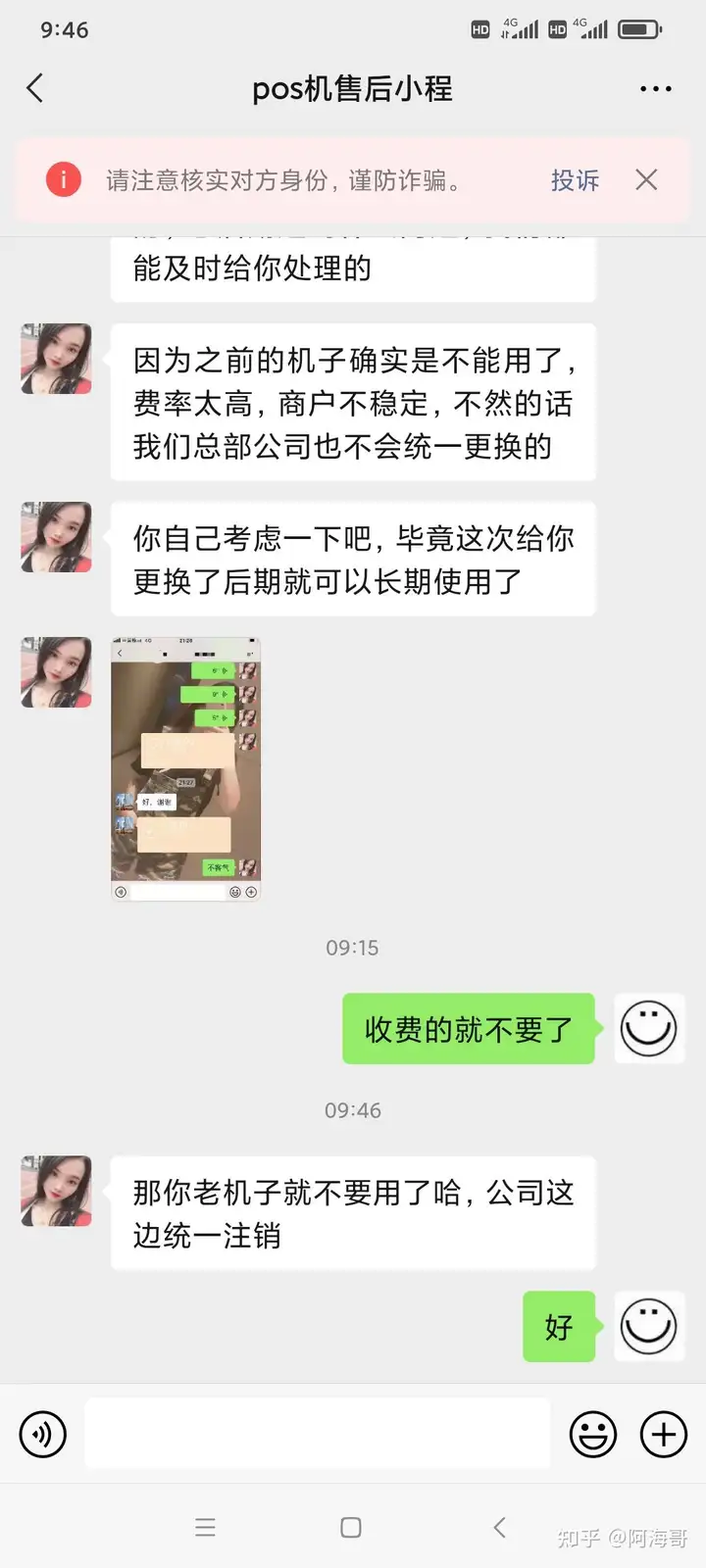This screenshot has height=1568, width=706.
Task: Go back from the pos机售后小程 chat
Action: (35, 88)
